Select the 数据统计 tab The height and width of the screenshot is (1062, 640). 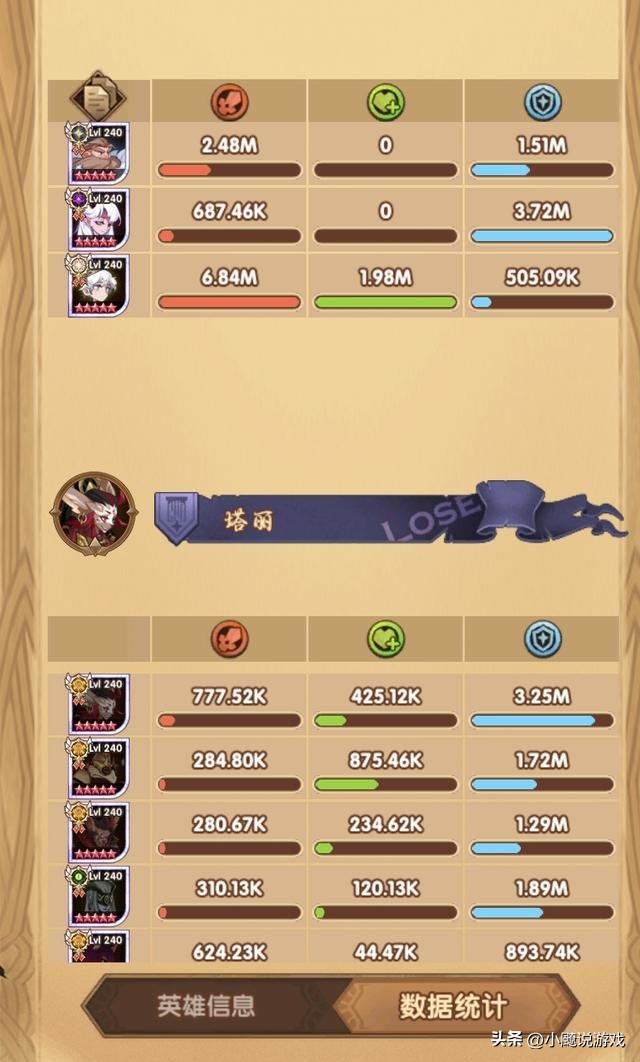[453, 1005]
